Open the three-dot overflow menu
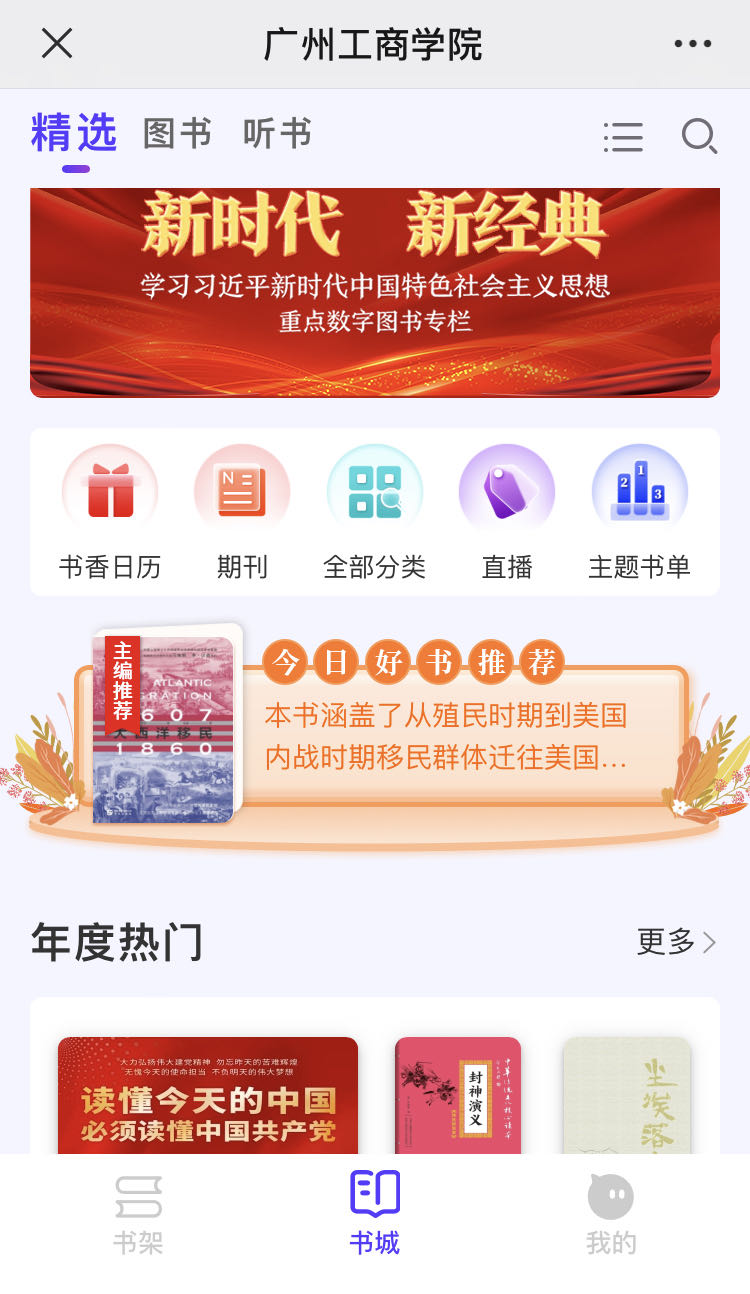 coord(692,43)
